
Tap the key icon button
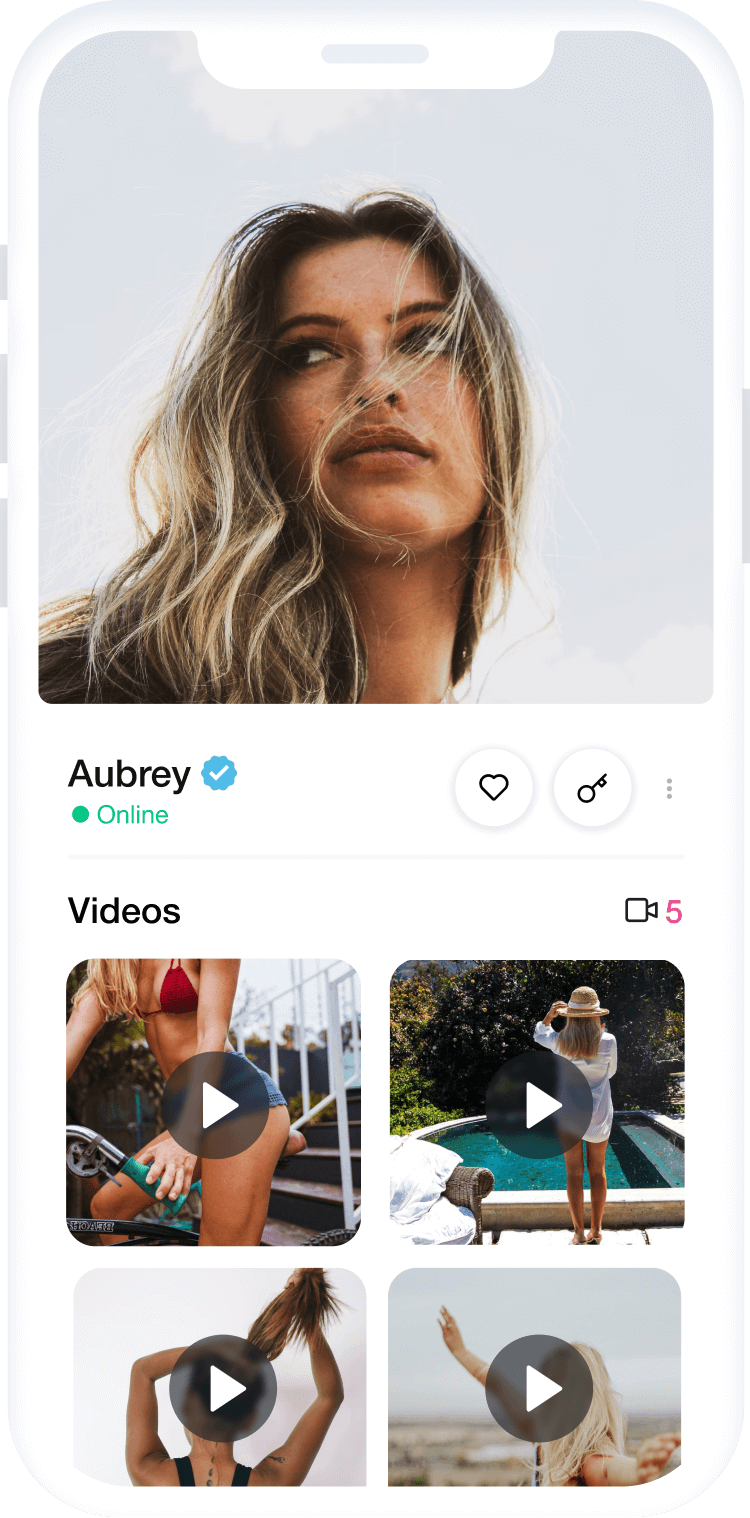pyautogui.click(x=592, y=788)
